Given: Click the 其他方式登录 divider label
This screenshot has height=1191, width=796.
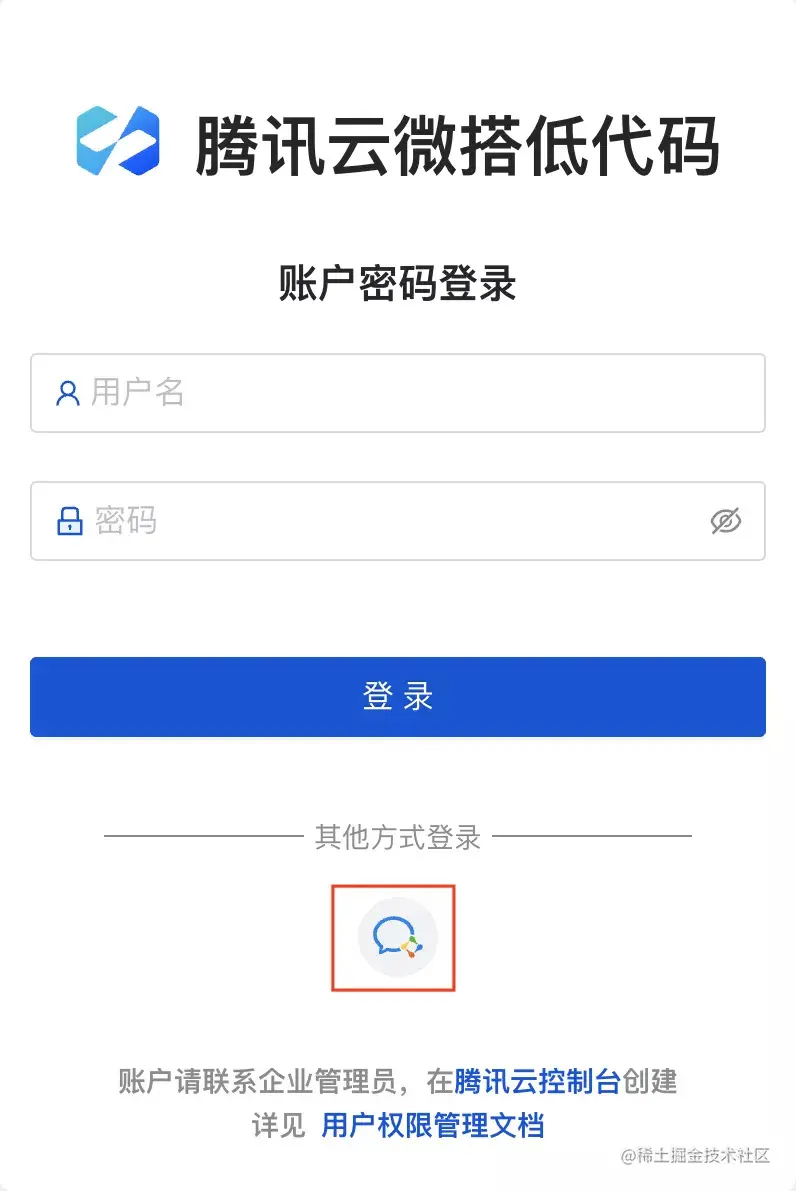Looking at the screenshot, I should coord(397,837).
